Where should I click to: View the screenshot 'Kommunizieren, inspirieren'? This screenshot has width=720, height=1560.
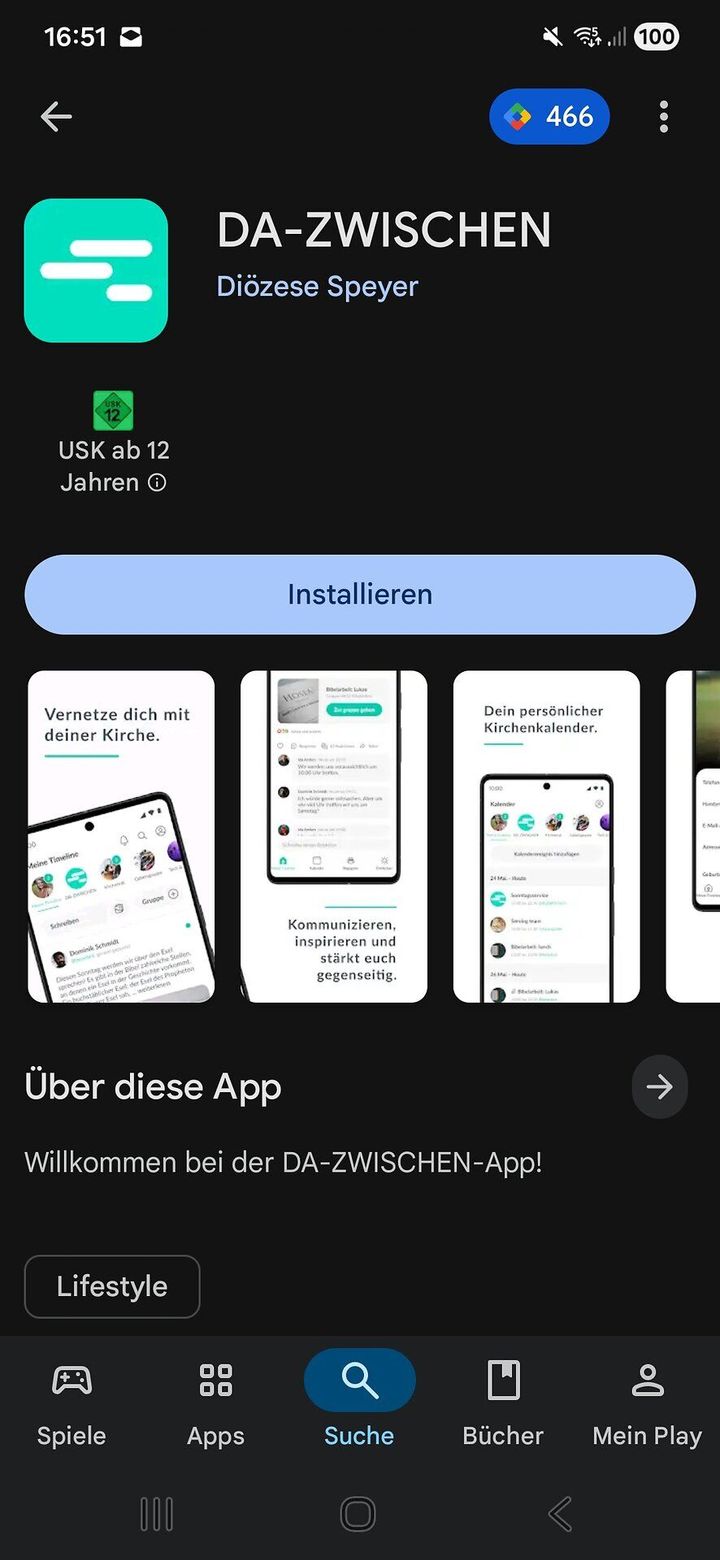tap(334, 837)
